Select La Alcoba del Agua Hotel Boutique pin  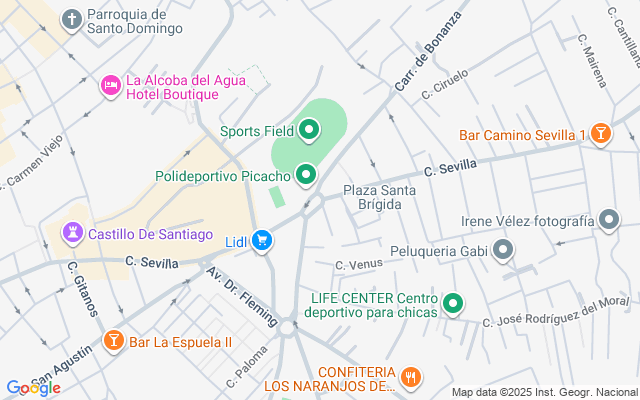tap(111, 86)
